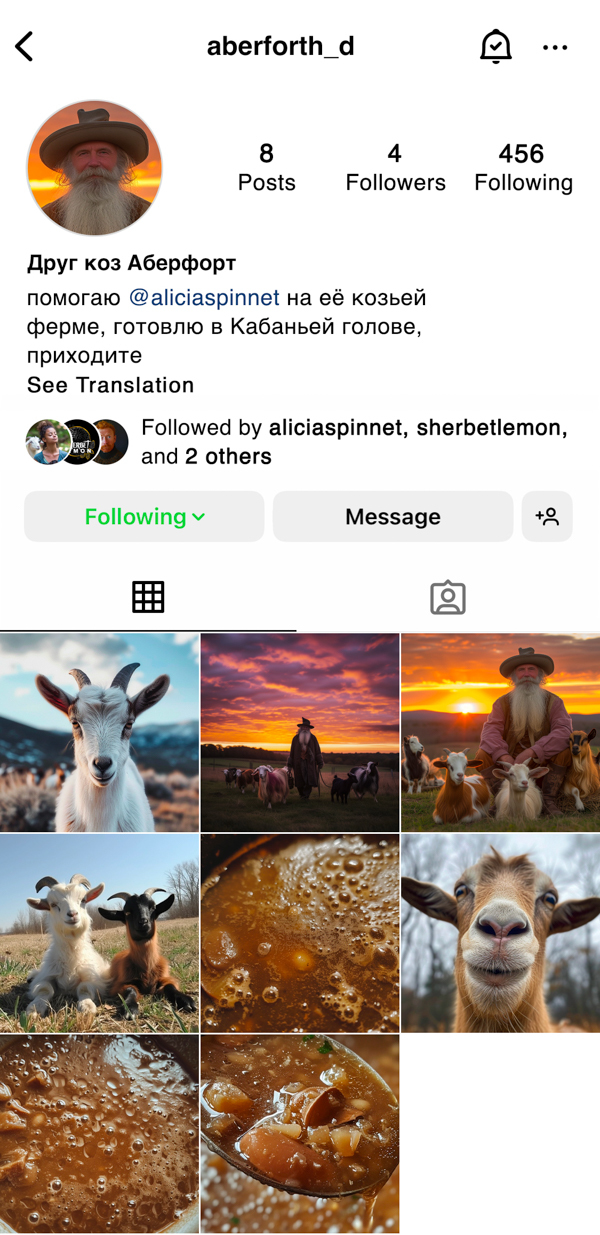Image resolution: width=600 pixels, height=1235 pixels.
Task: Open the stew on a spoon post
Action: click(300, 1133)
